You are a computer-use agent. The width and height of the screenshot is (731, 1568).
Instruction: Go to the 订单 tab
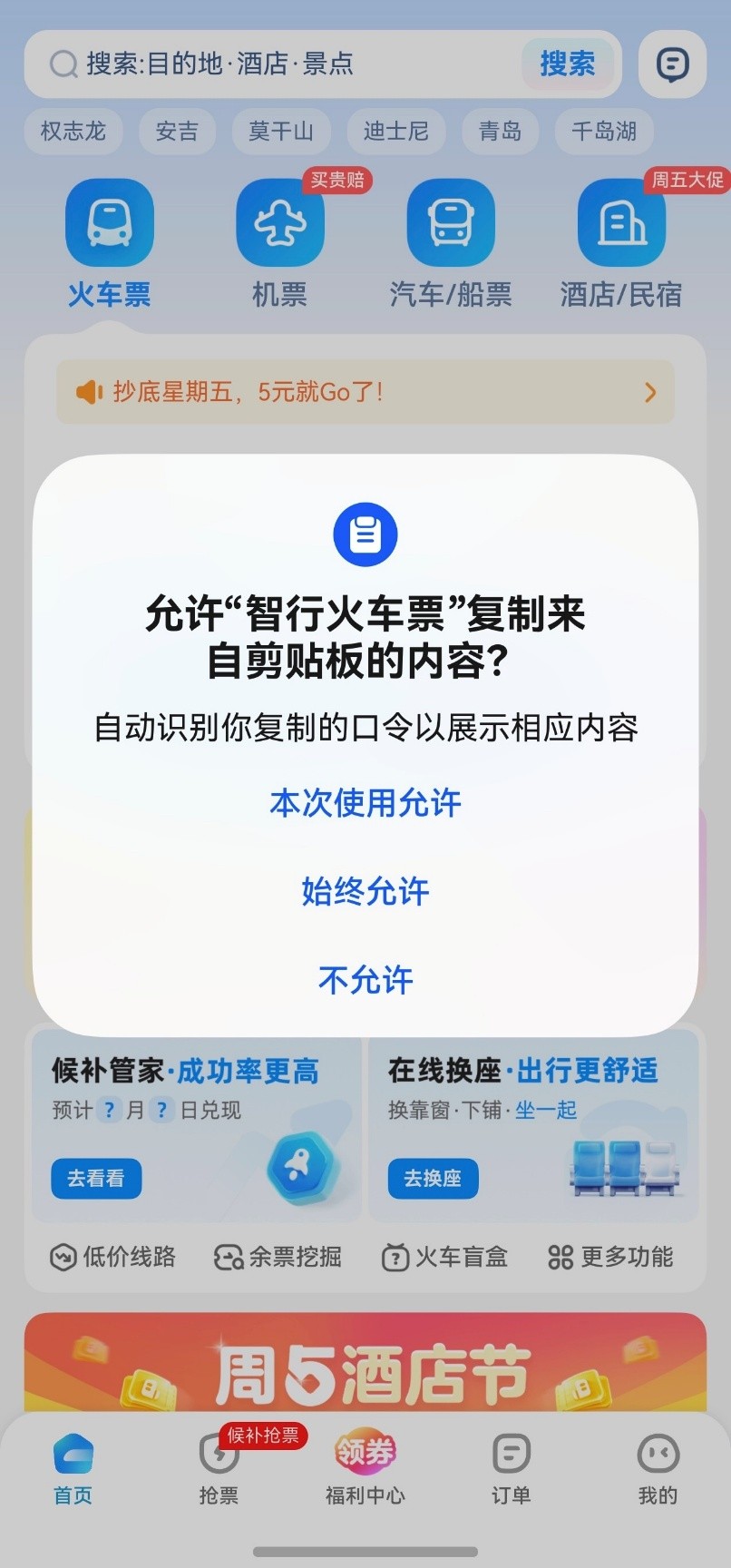tap(512, 1469)
